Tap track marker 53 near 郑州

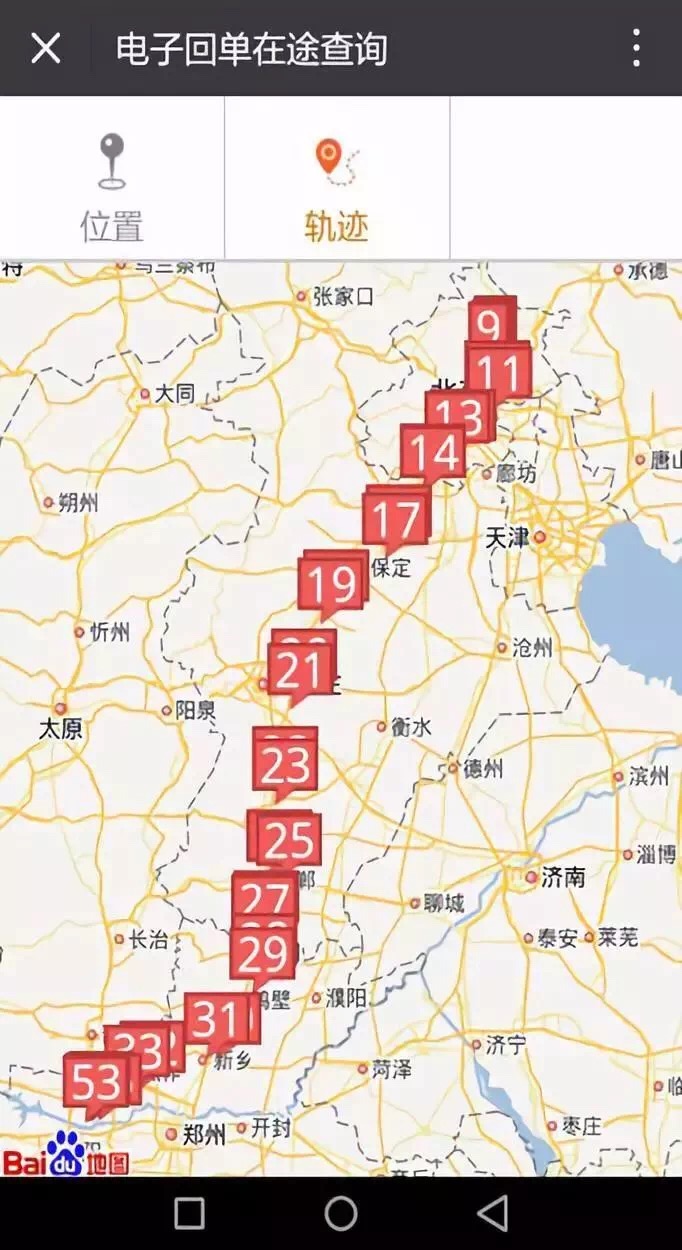[x=96, y=1081]
